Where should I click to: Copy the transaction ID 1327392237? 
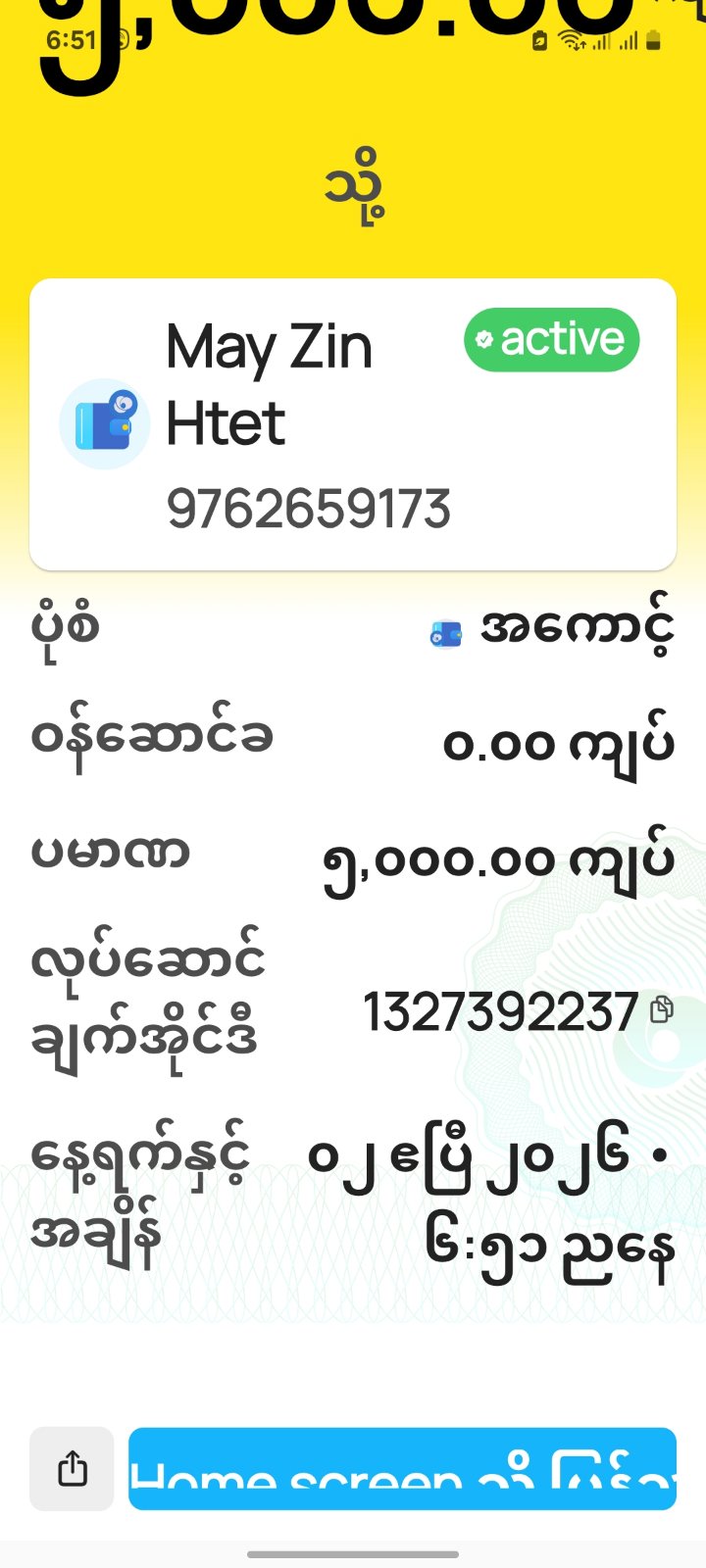coord(663,1009)
